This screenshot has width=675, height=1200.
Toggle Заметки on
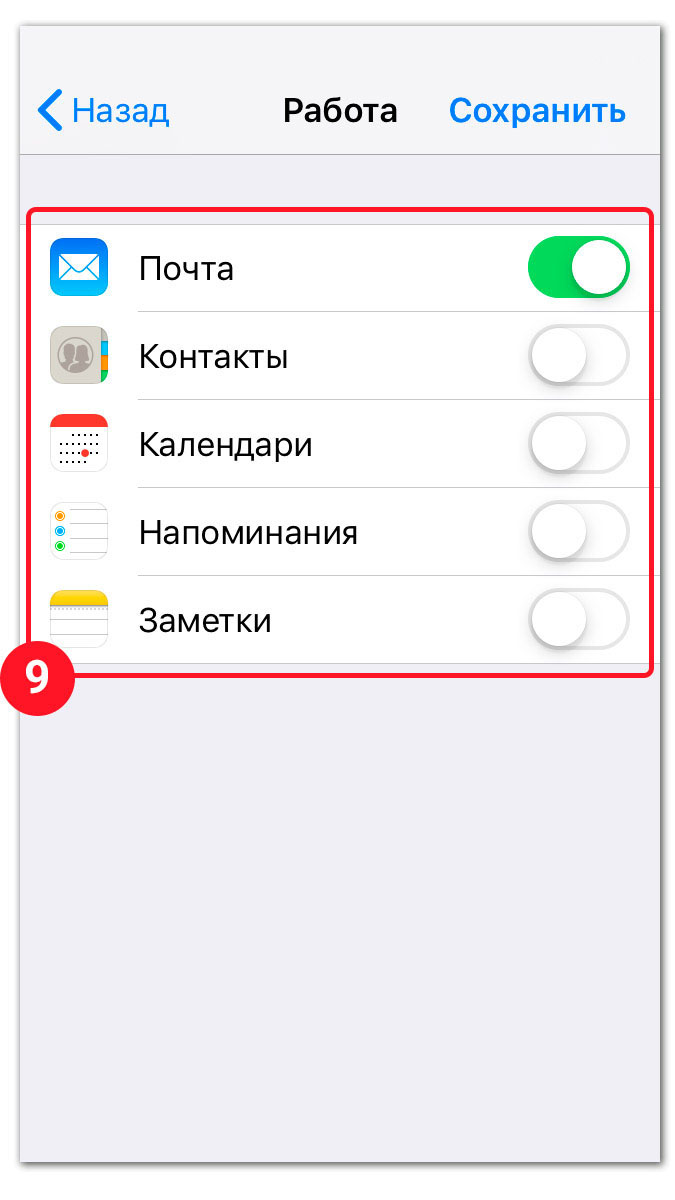point(578,620)
